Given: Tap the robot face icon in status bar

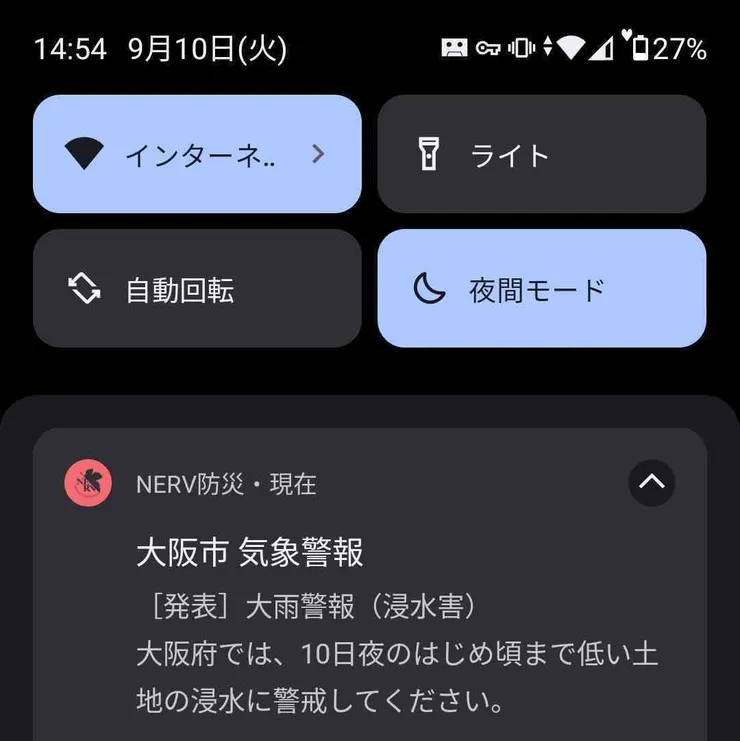Looking at the screenshot, I should click(456, 47).
